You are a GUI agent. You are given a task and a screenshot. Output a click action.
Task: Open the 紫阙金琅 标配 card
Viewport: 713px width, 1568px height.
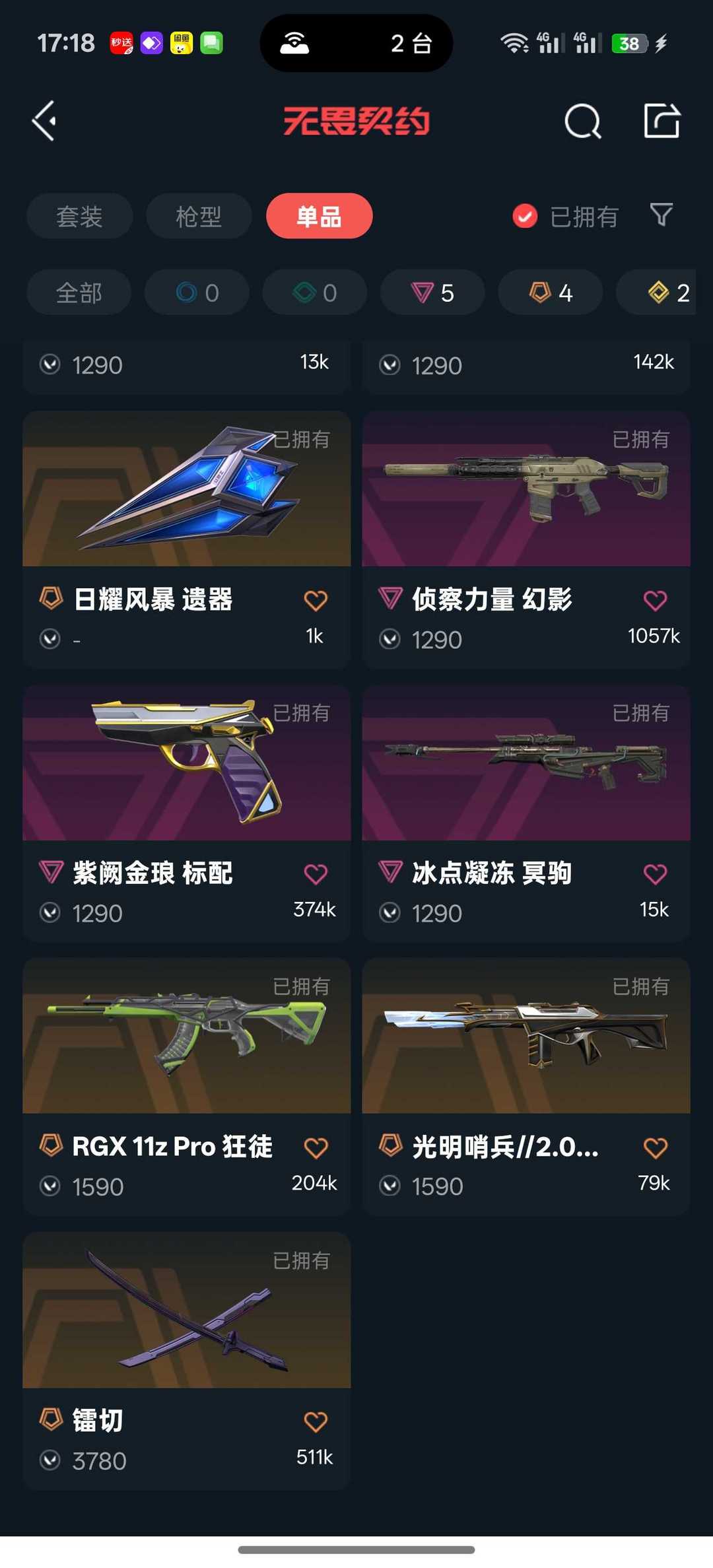tap(187, 813)
